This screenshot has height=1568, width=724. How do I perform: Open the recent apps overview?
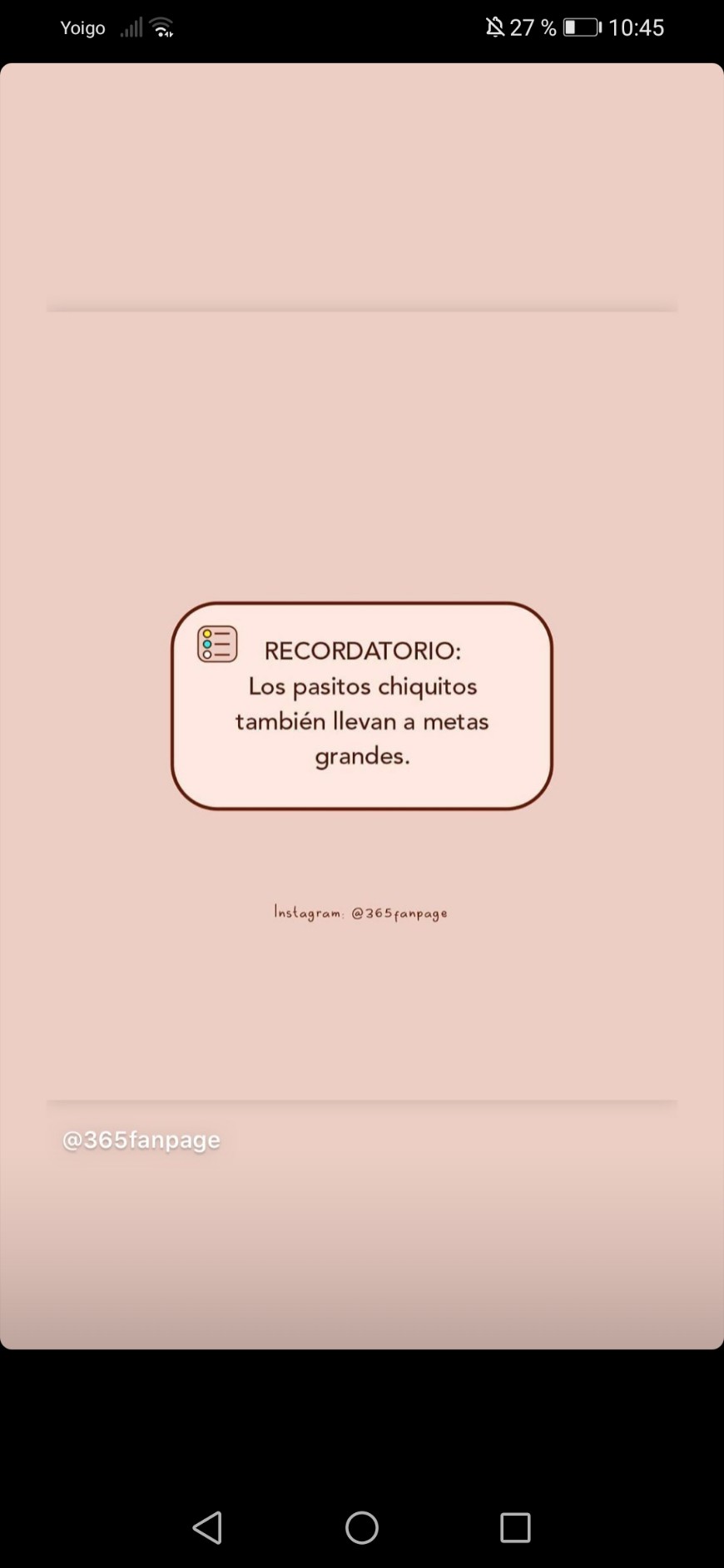tap(515, 1527)
